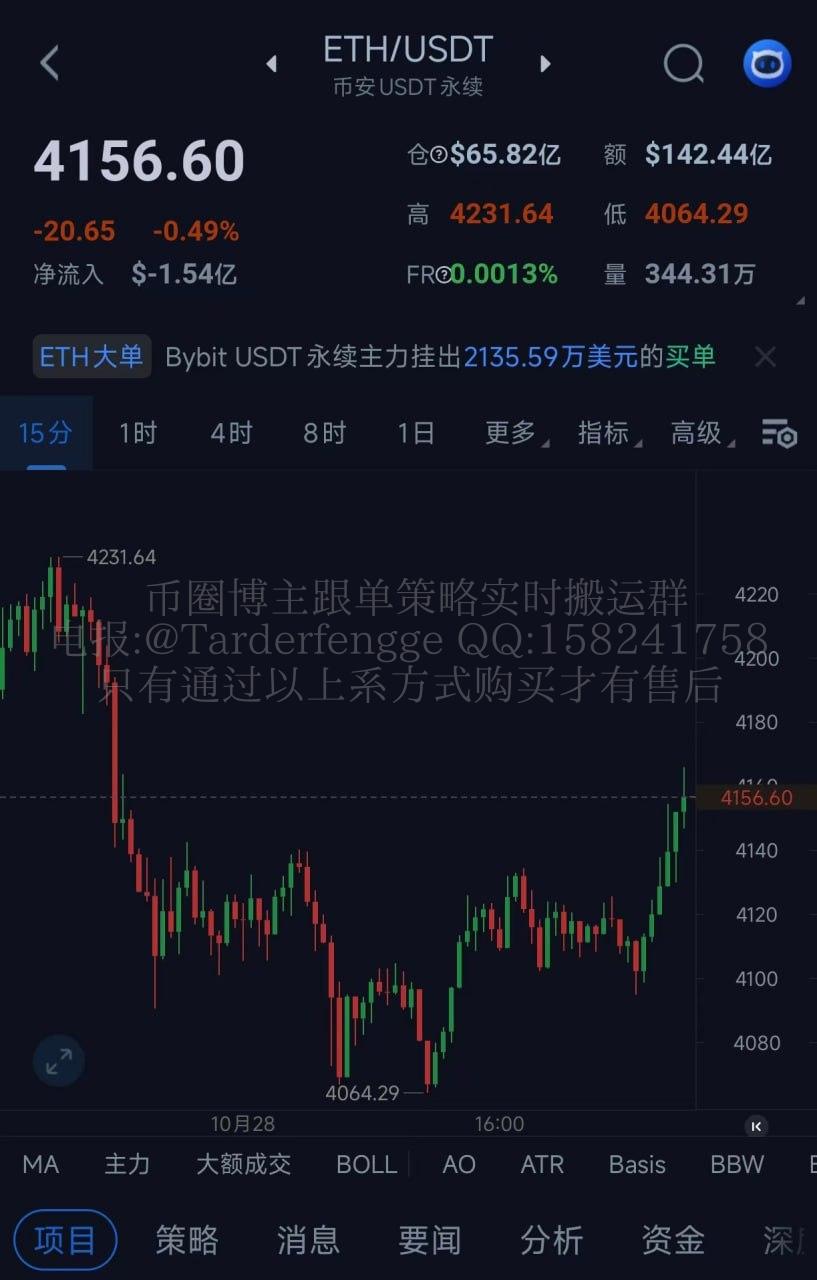This screenshot has height=1280, width=817.
Task: Switch to the next trading pair
Action: pos(545,64)
